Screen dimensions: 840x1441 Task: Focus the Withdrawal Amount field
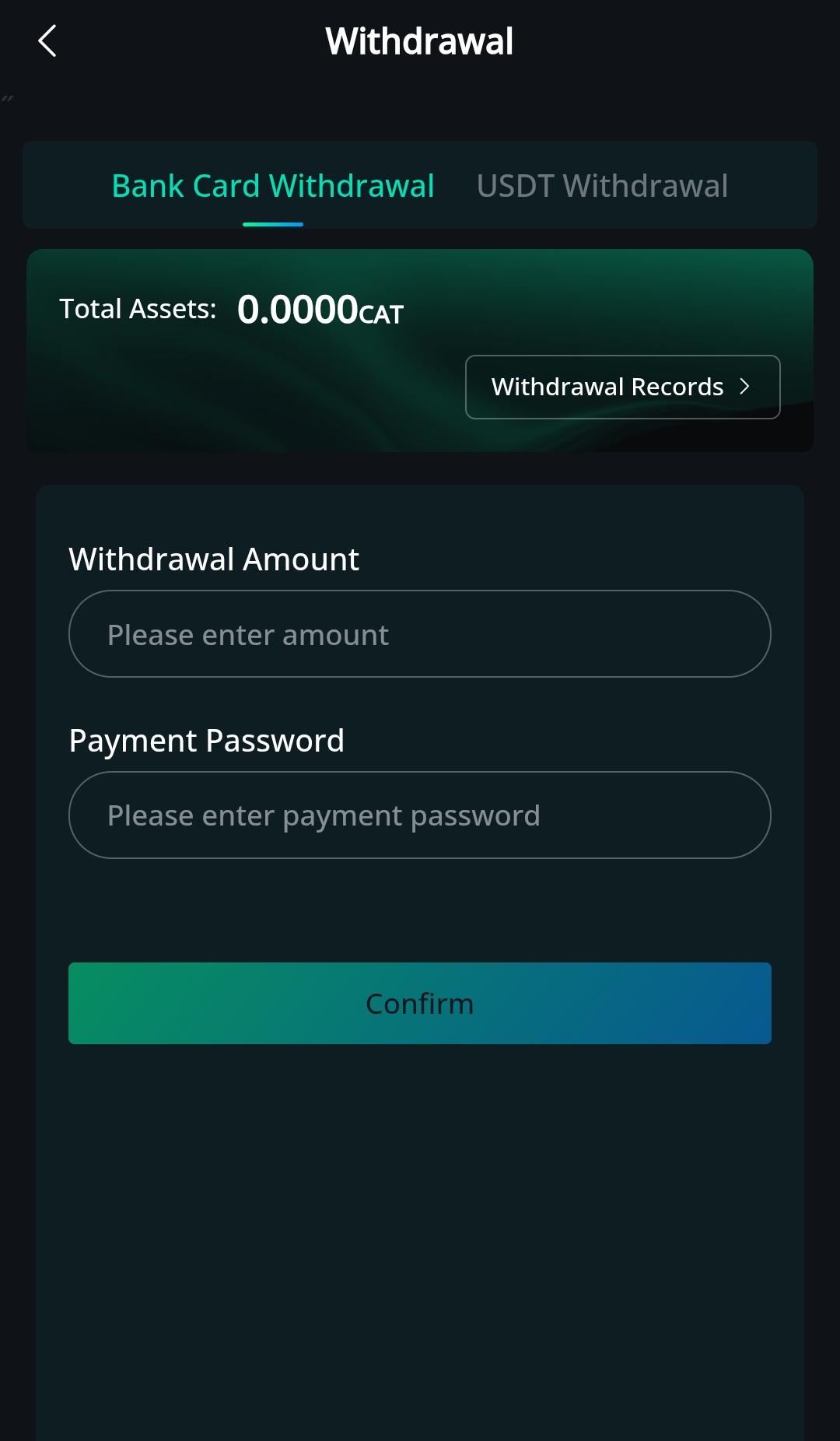(420, 634)
